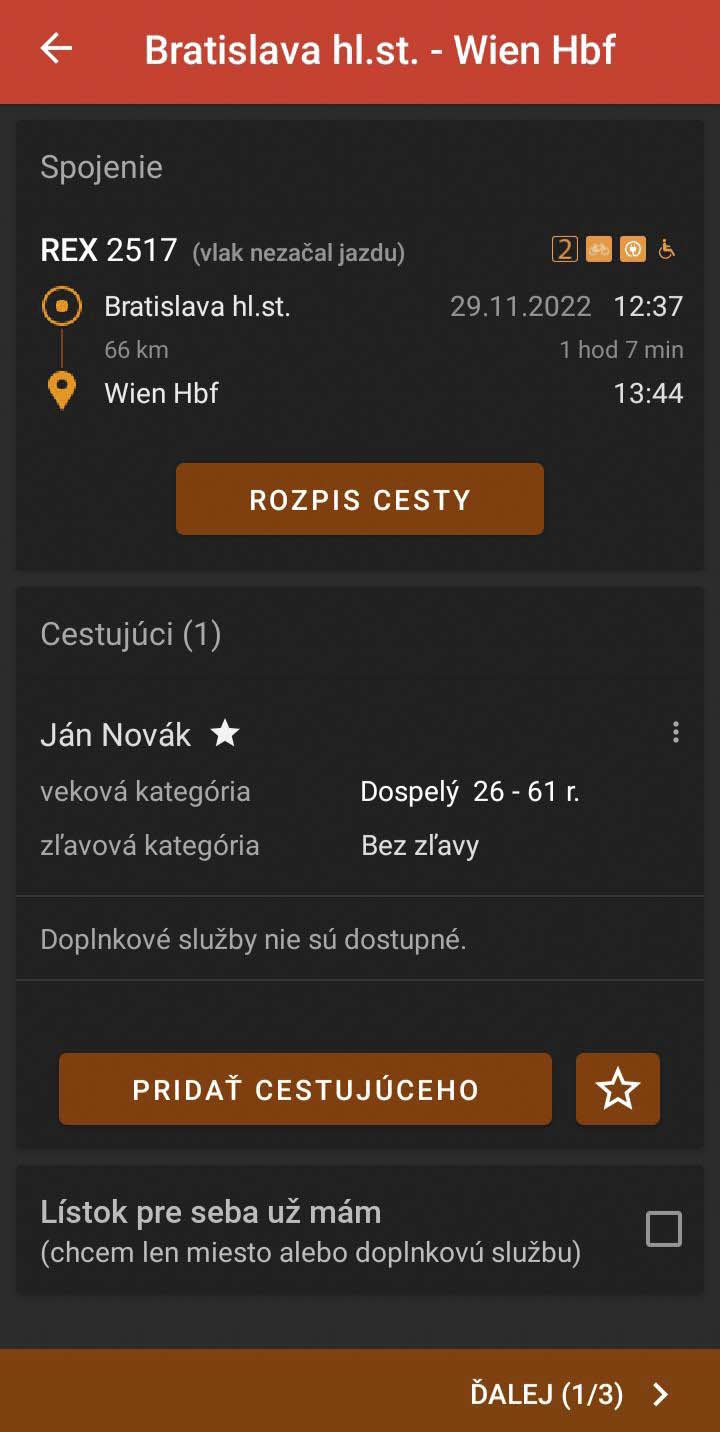Open the ROZPIS CESTY journey schedule
The image size is (720, 1432).
click(360, 499)
